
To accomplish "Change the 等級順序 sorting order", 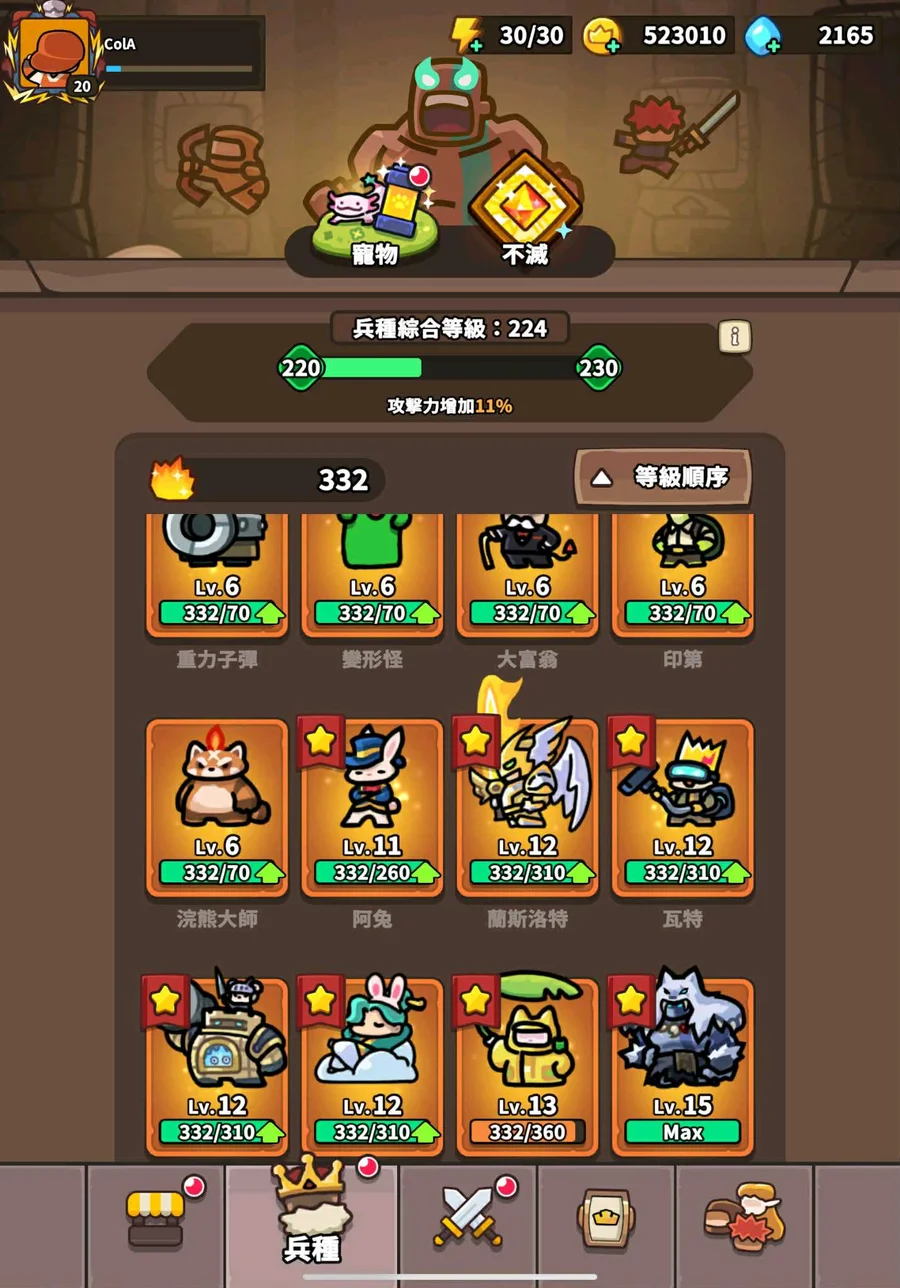I will 663,478.
